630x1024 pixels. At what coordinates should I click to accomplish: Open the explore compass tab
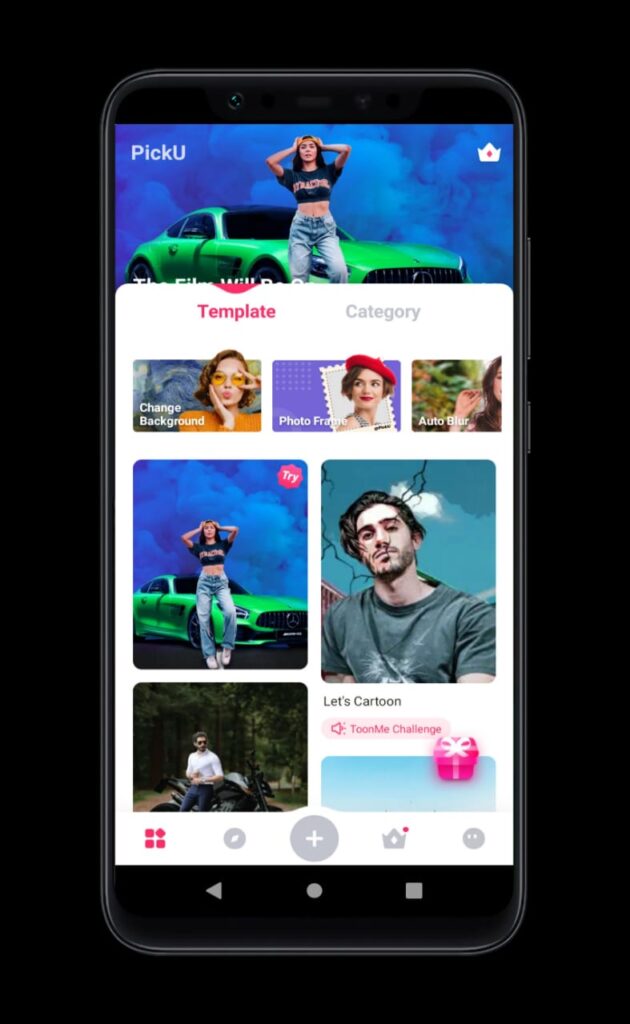point(234,838)
